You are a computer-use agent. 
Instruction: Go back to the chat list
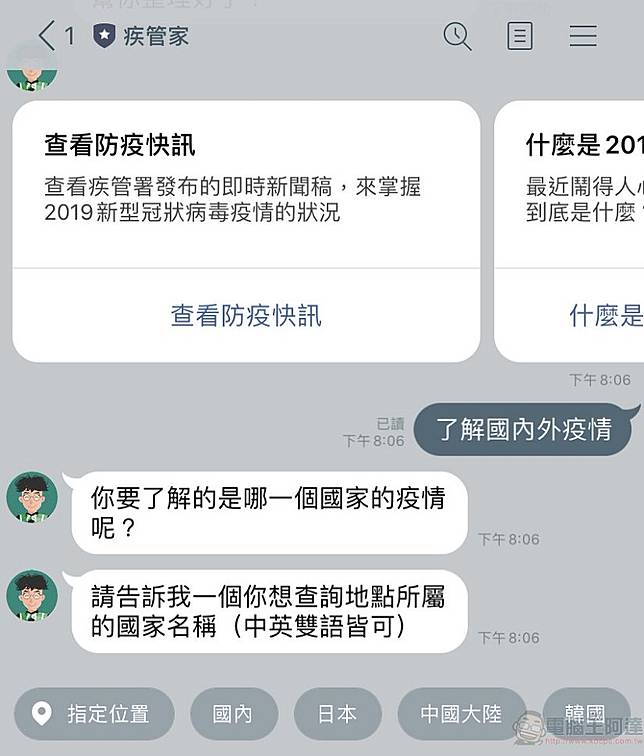(x=47, y=36)
